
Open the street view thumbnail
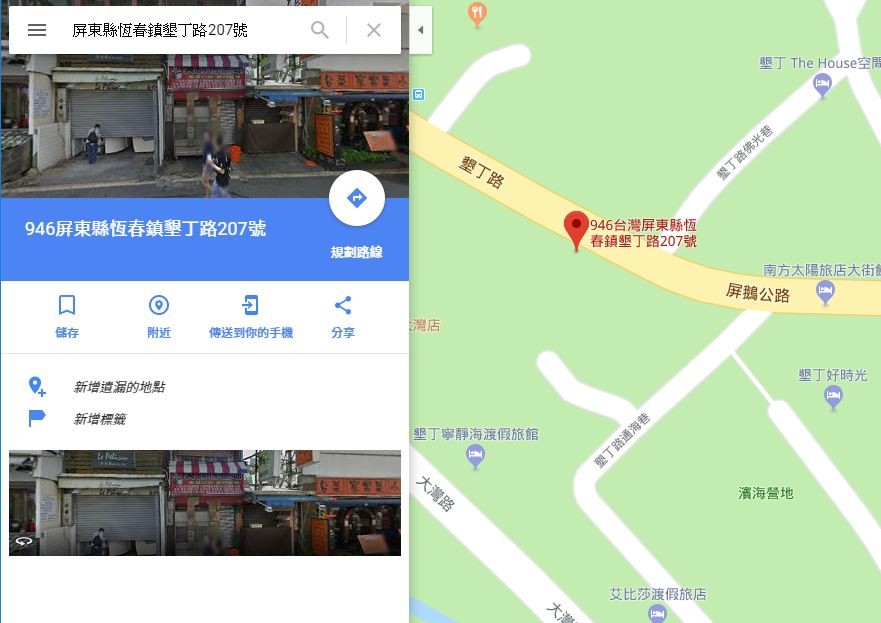(x=205, y=503)
